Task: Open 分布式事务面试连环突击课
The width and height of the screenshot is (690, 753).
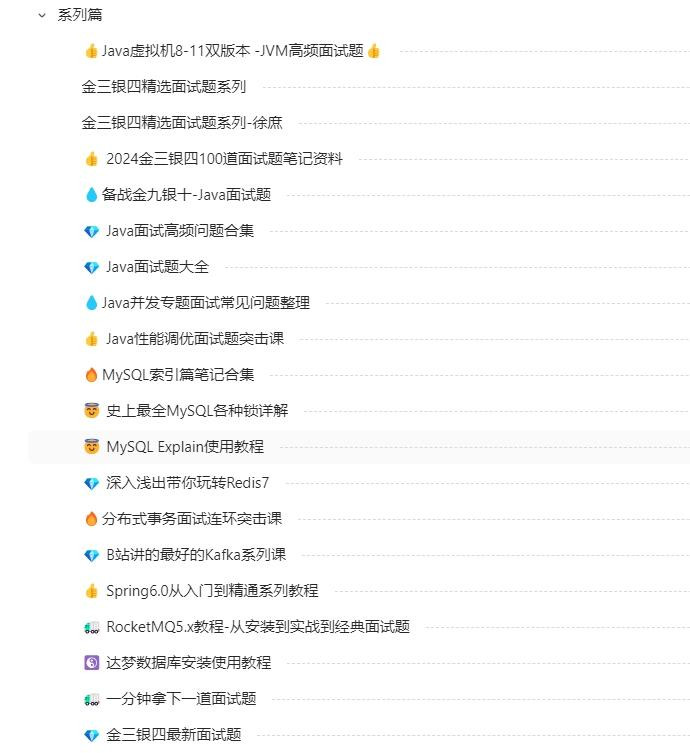Action: pyautogui.click(x=192, y=519)
